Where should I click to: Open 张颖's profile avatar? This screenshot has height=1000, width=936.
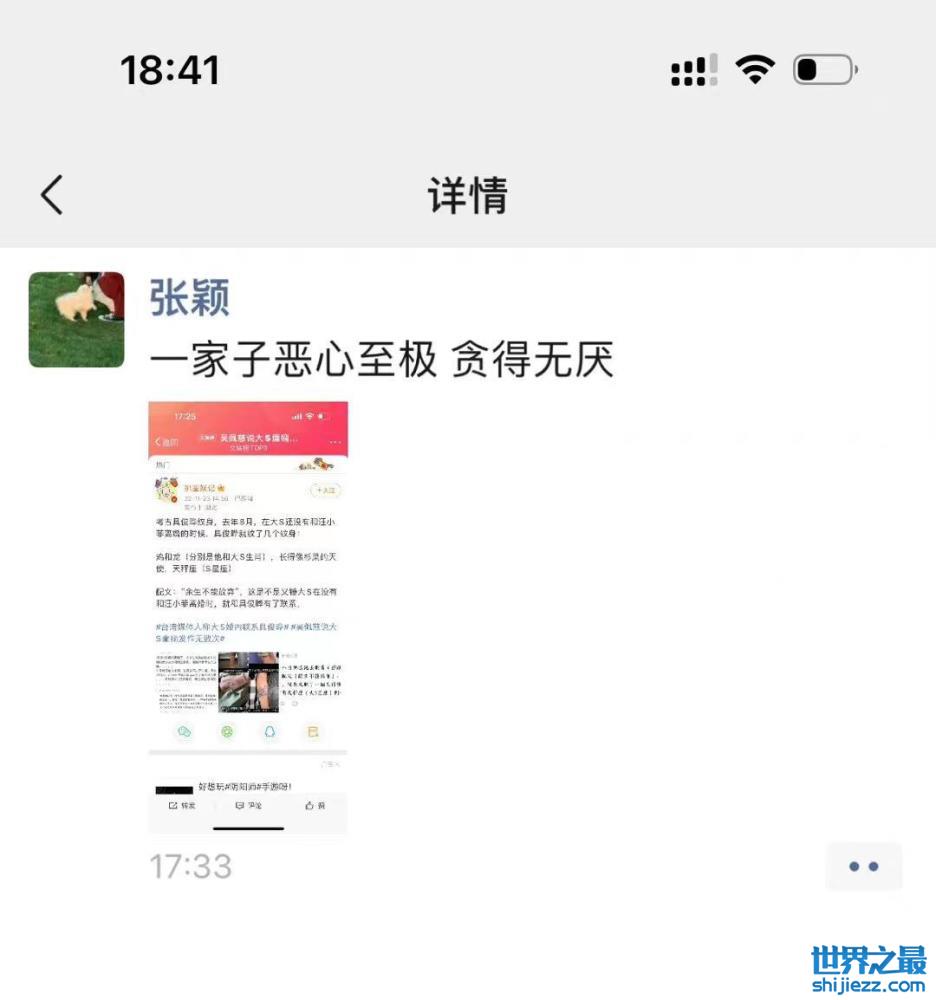click(77, 319)
